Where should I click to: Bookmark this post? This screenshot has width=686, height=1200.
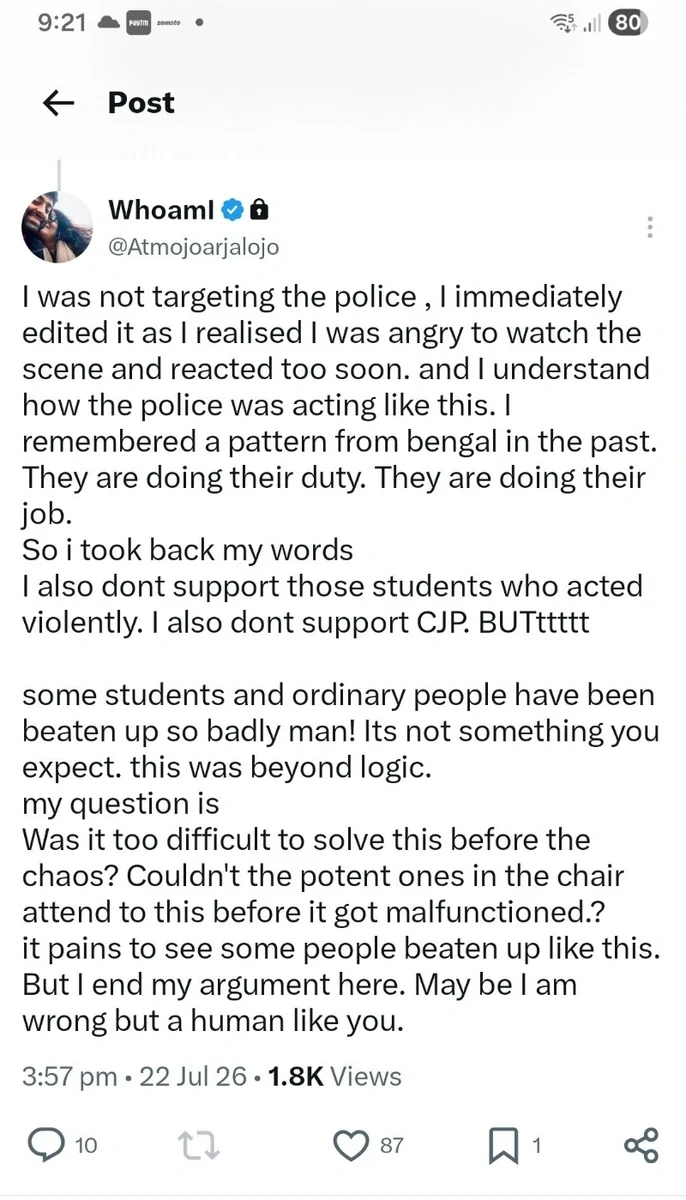503,1145
